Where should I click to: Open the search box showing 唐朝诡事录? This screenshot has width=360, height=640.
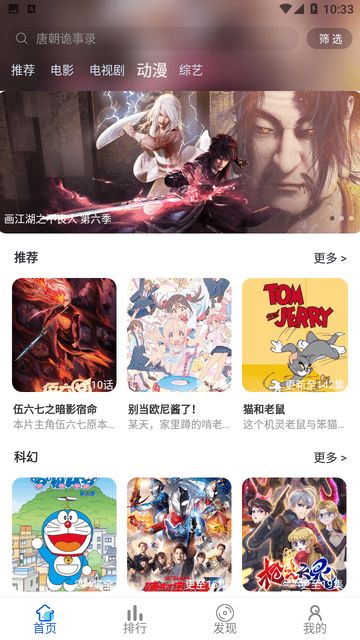point(155,39)
